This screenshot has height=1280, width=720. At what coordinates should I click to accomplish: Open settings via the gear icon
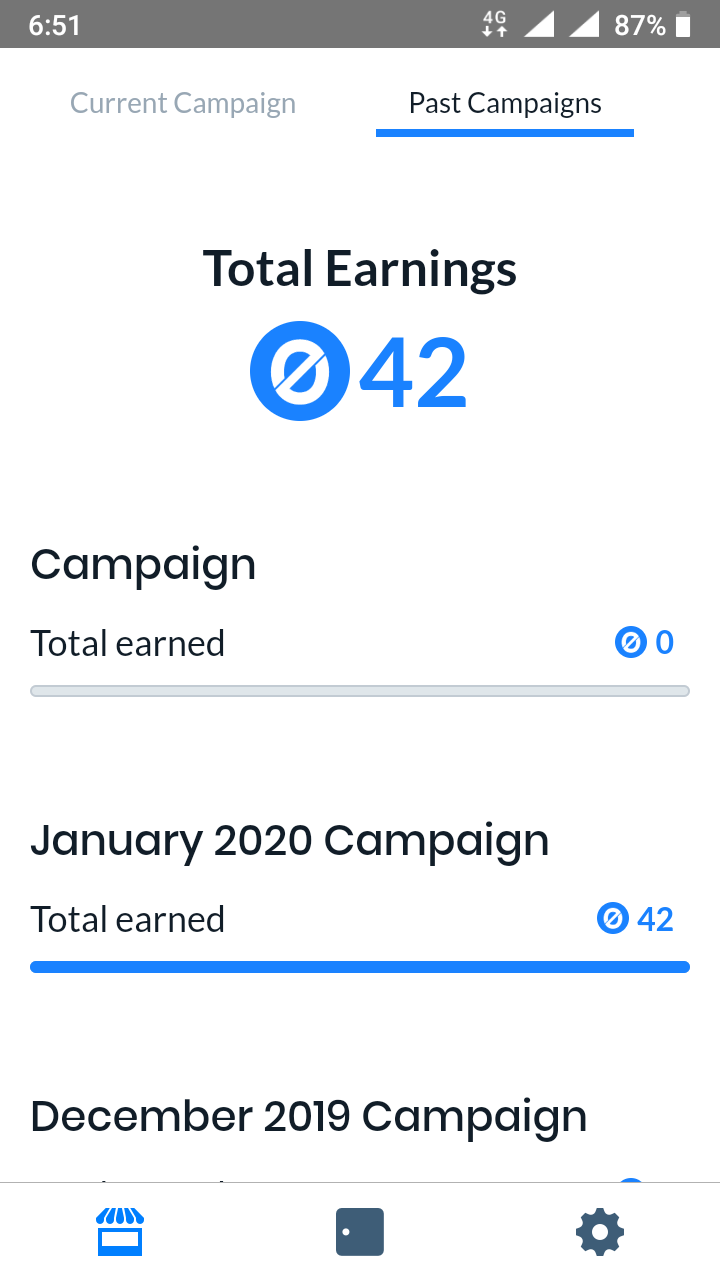point(600,1231)
